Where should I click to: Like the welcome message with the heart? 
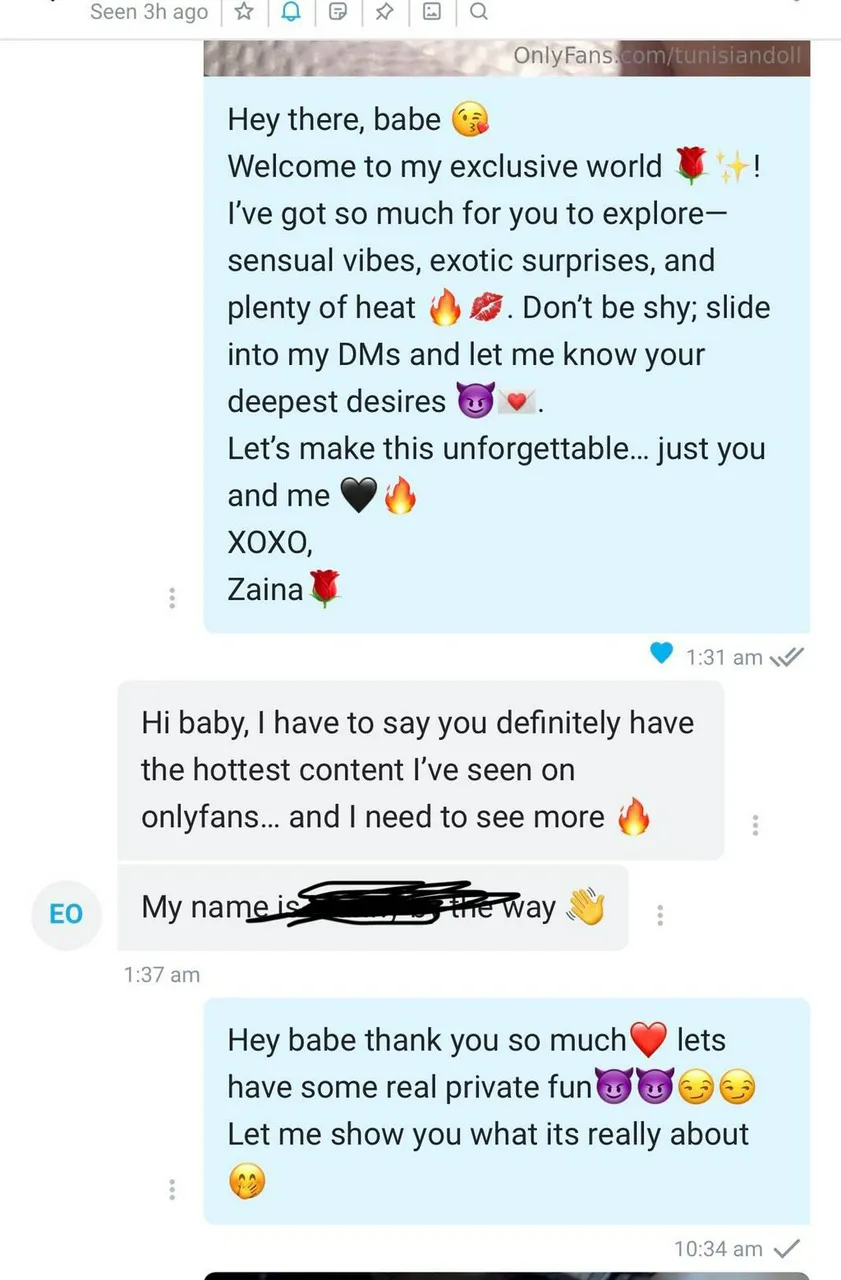pos(661,654)
